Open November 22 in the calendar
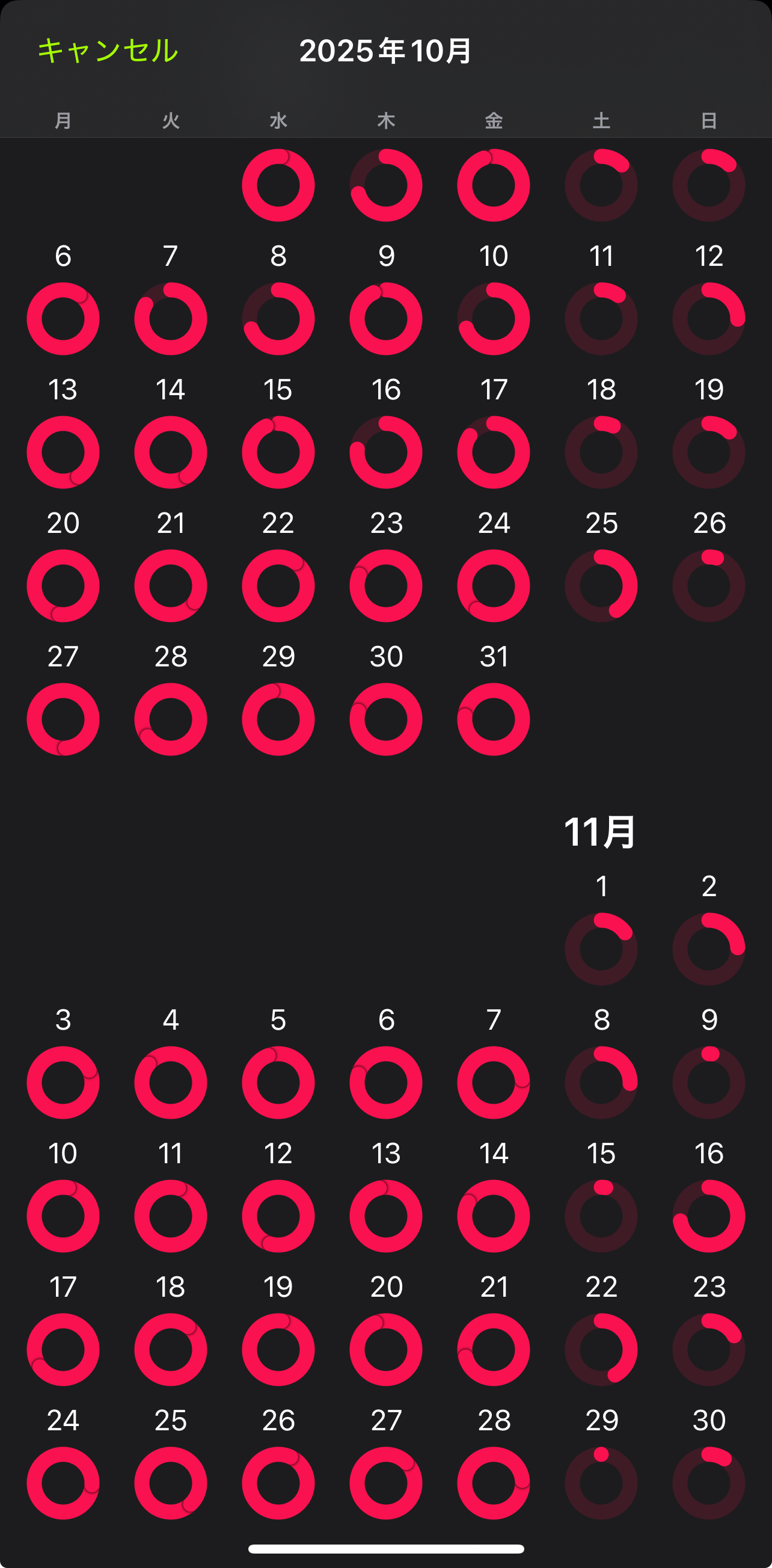Screen dimensions: 772x1568 point(601,1350)
